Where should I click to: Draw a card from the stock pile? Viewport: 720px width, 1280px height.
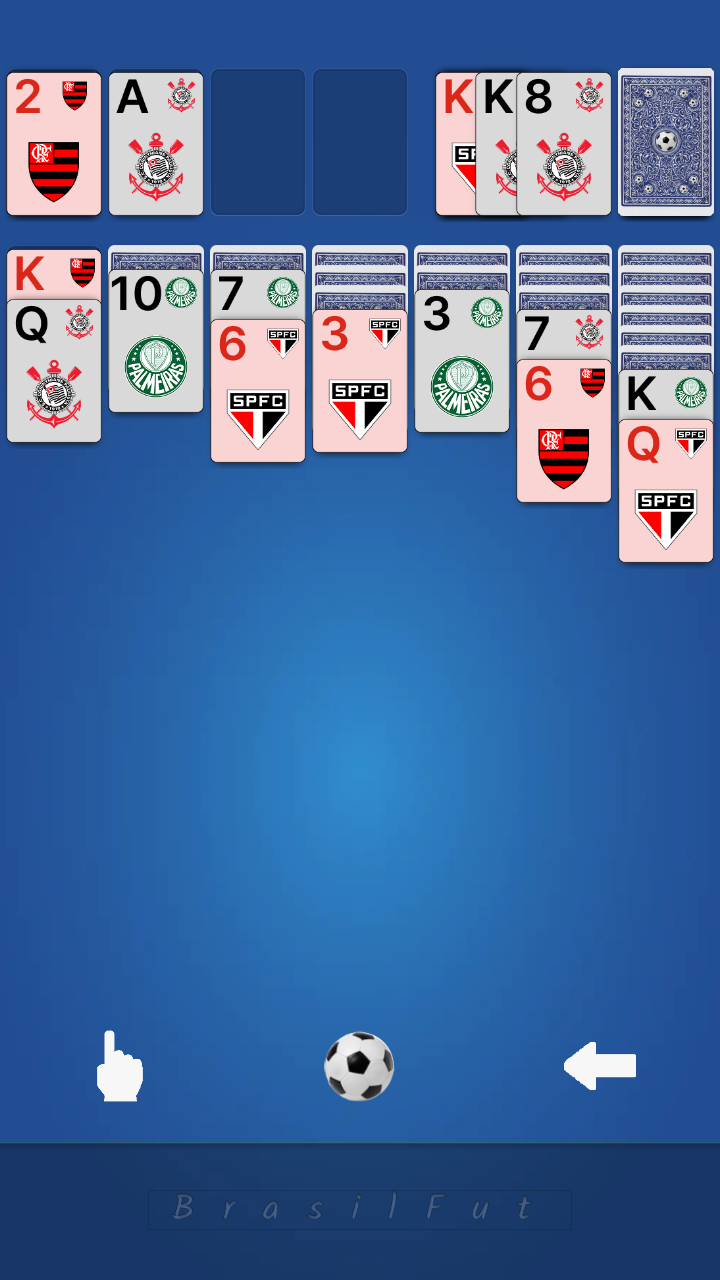(665, 142)
